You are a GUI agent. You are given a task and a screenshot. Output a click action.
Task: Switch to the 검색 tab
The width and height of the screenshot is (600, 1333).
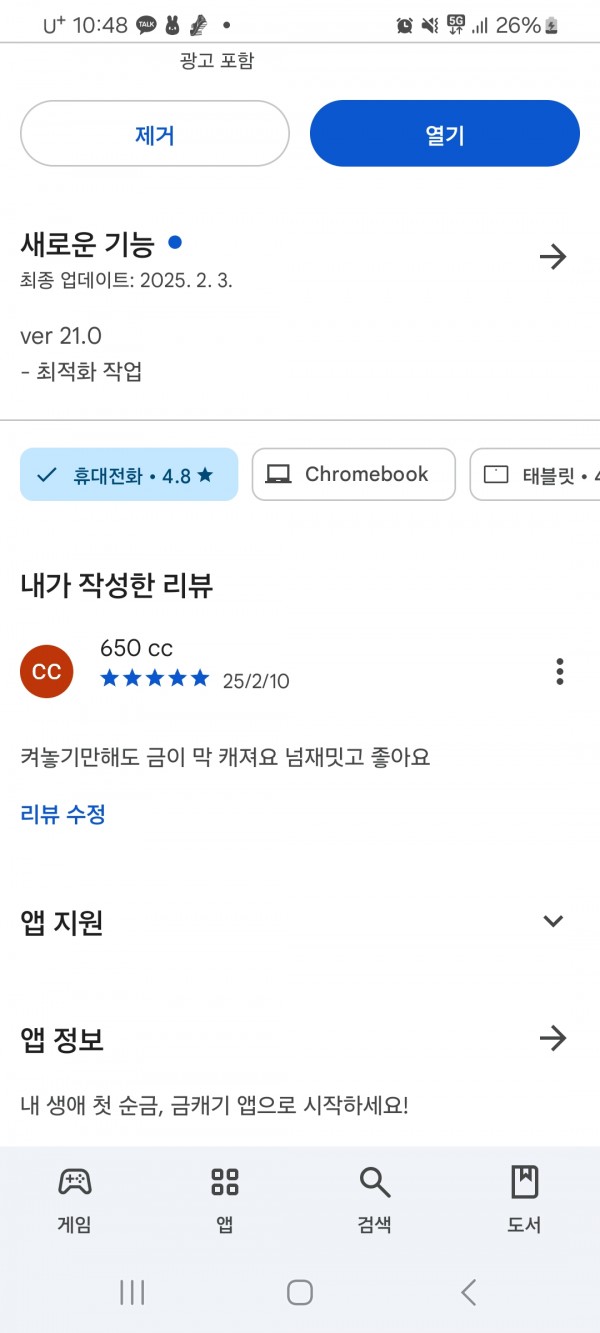tap(375, 1199)
